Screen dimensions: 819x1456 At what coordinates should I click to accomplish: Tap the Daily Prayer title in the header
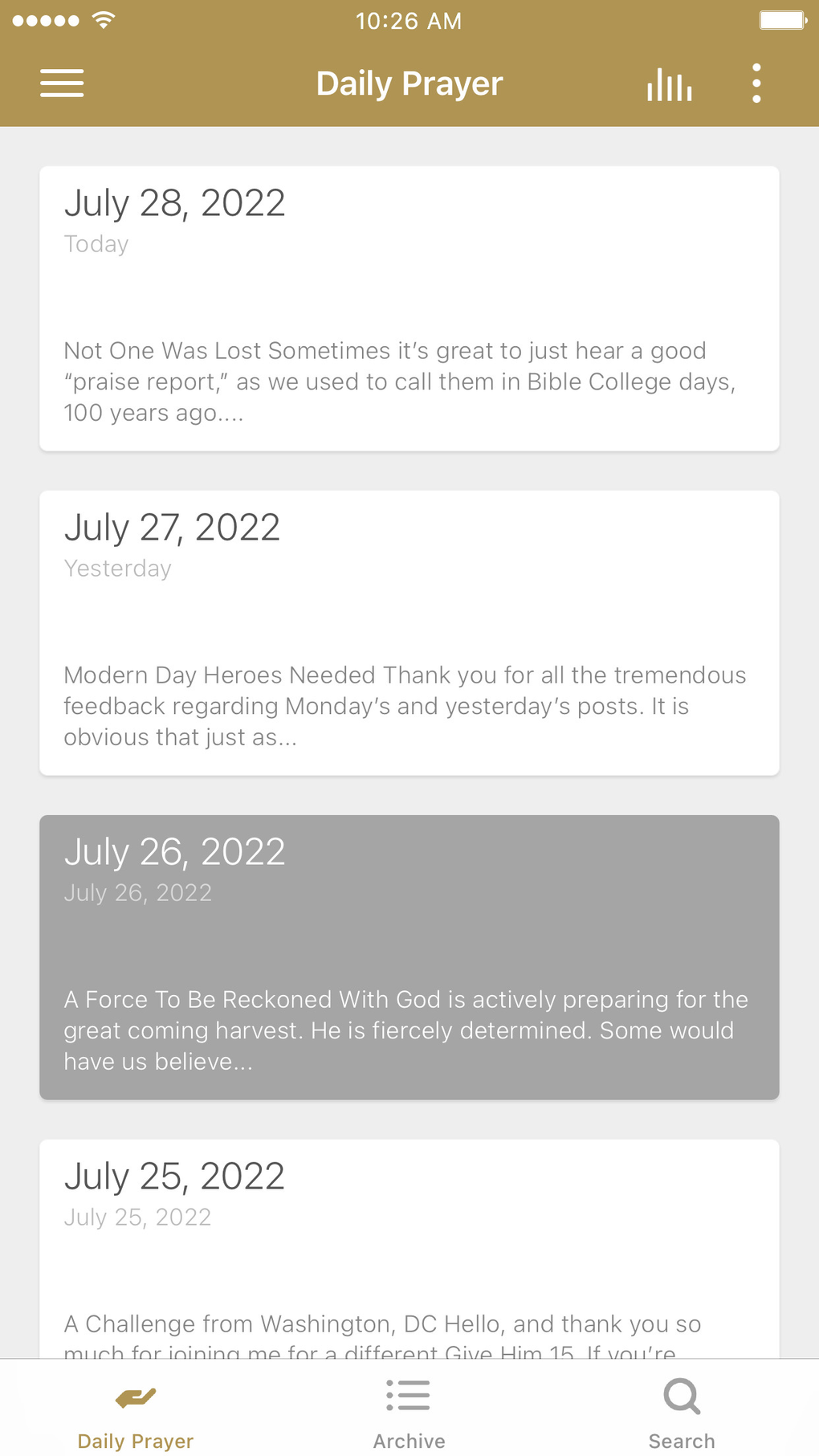tap(409, 83)
